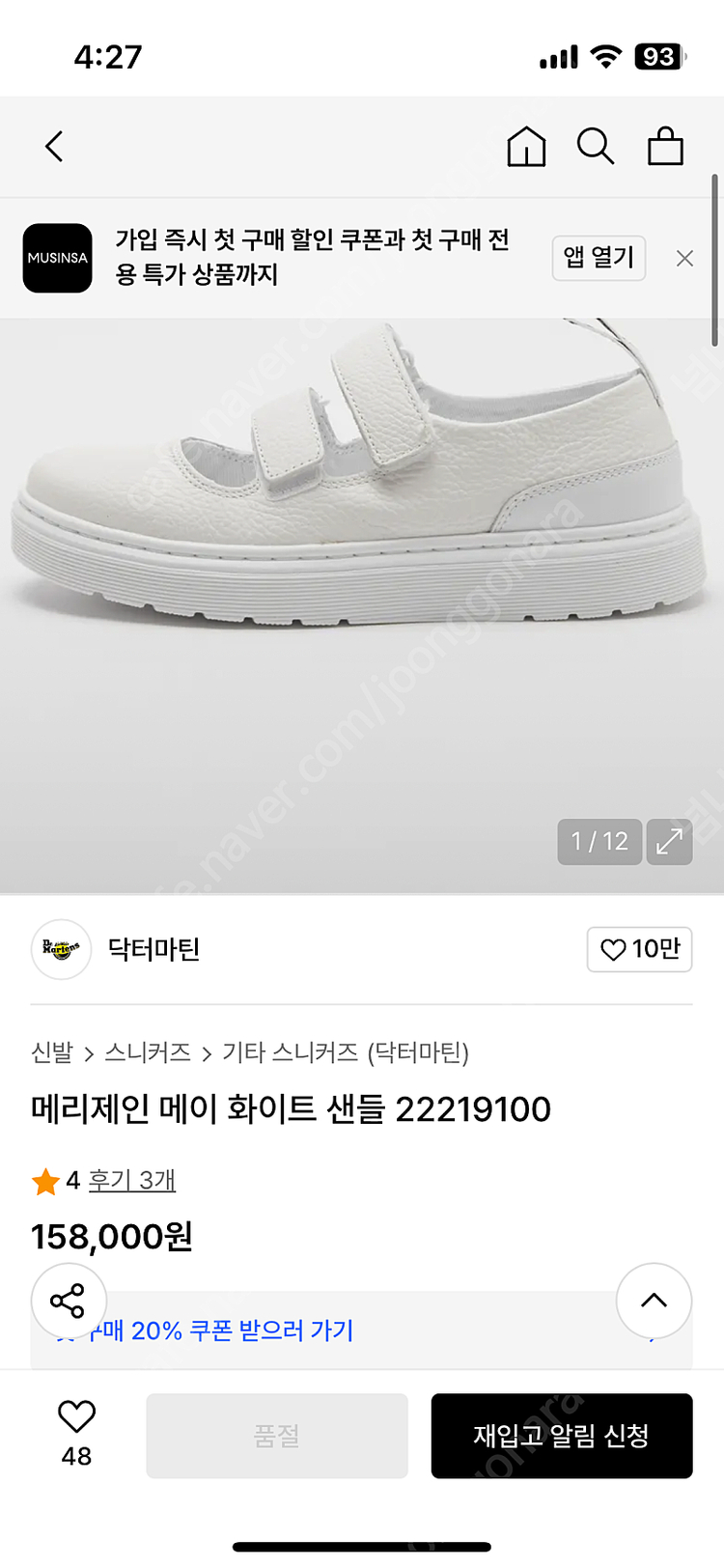Tap the 1/12 image counter
The width and height of the screenshot is (724, 1568).
pyautogui.click(x=599, y=842)
